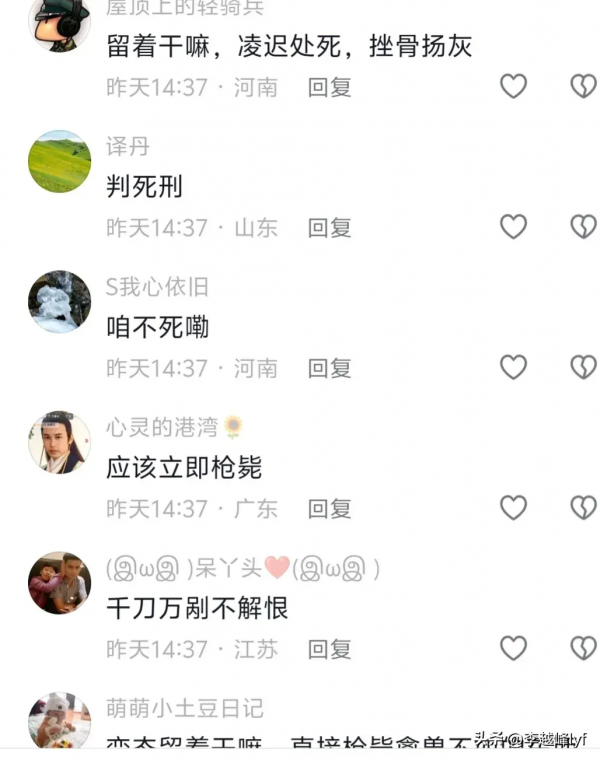The image size is (600, 760).
Task: Open 呆丫头's profile avatar
Action: tap(59, 582)
